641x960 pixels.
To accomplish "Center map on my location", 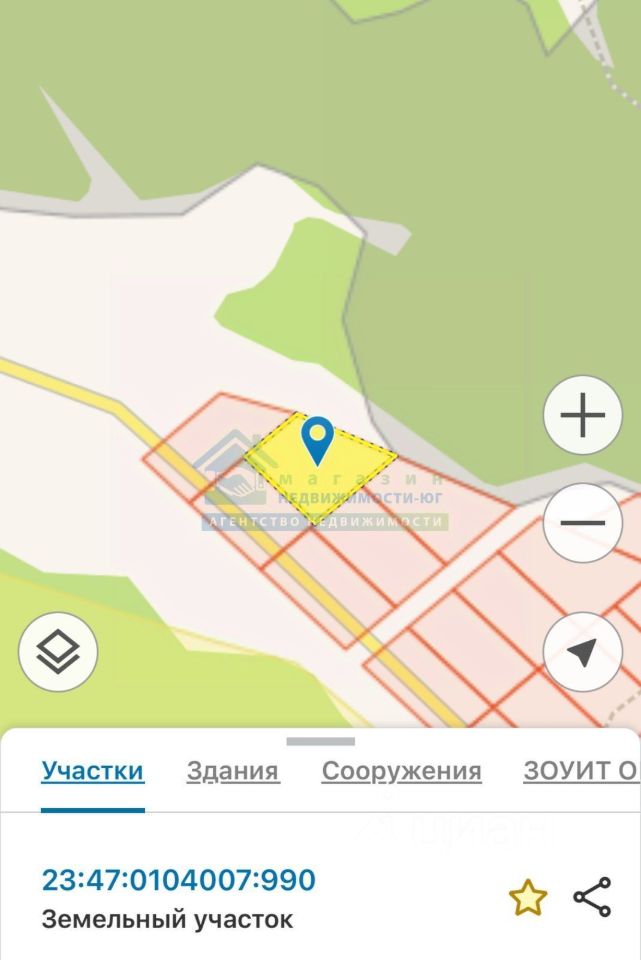I will tap(582, 652).
